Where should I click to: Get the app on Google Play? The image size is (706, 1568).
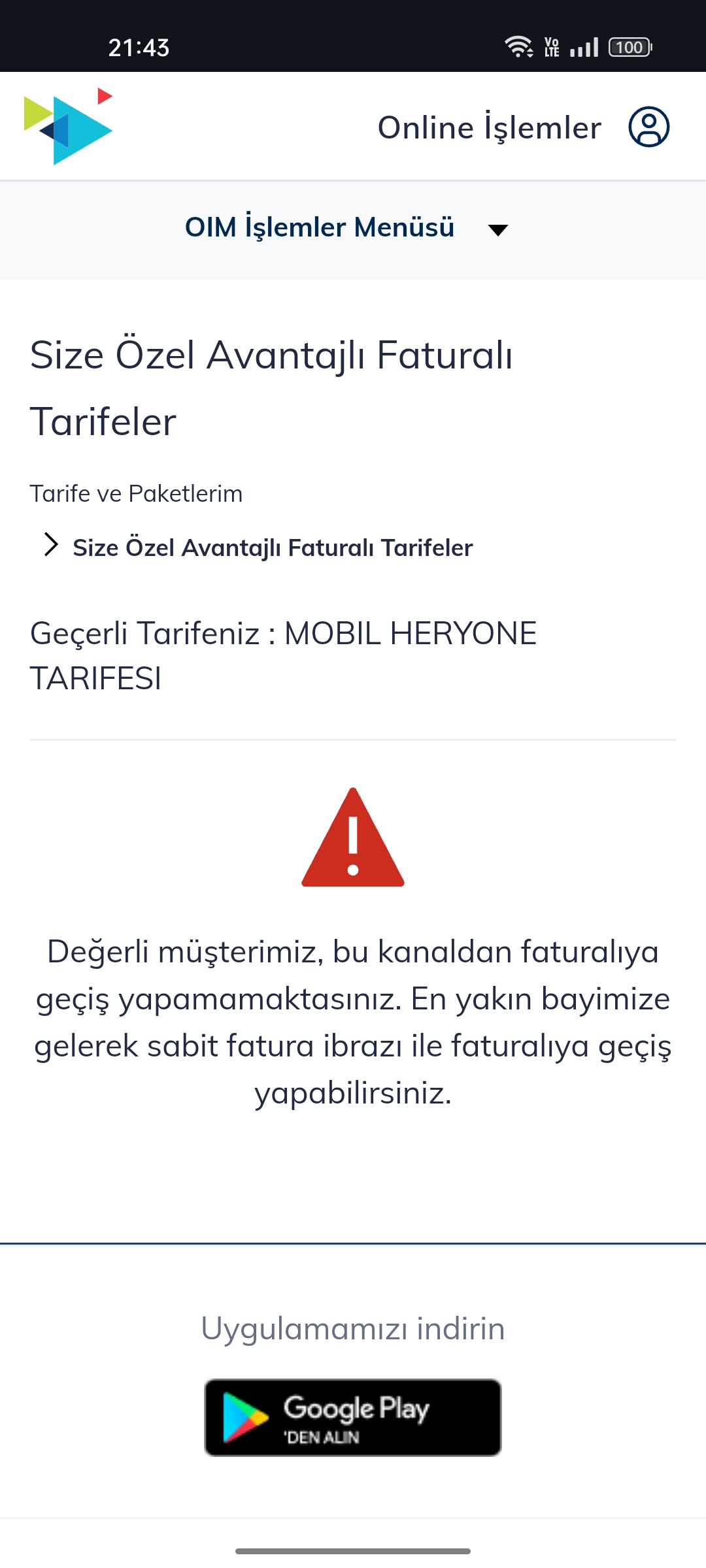coord(353,1417)
